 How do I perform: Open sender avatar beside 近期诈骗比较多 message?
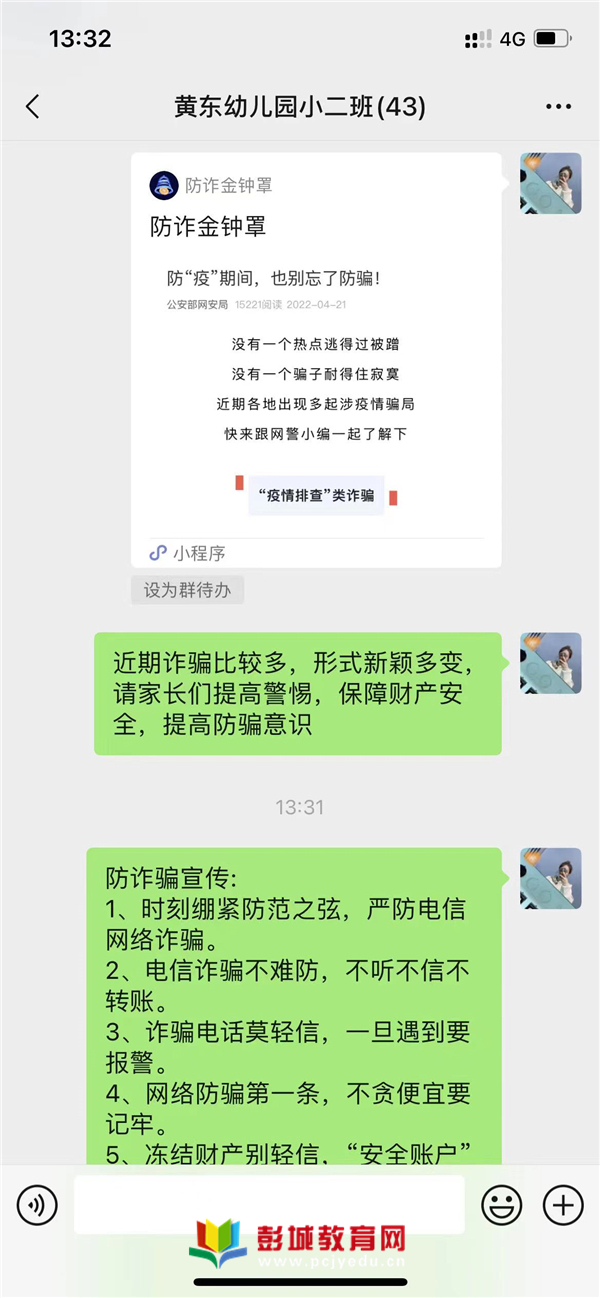click(550, 663)
